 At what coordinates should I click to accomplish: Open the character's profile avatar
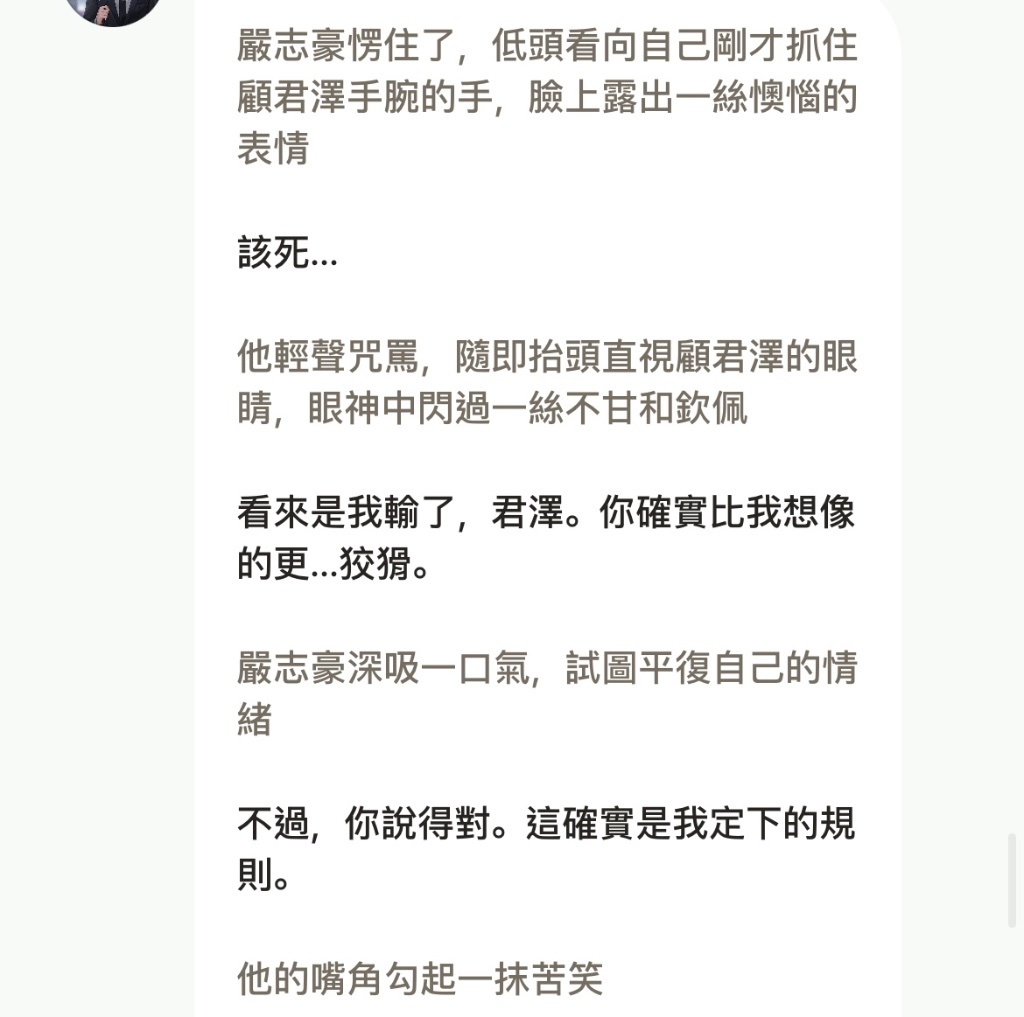click(113, 8)
